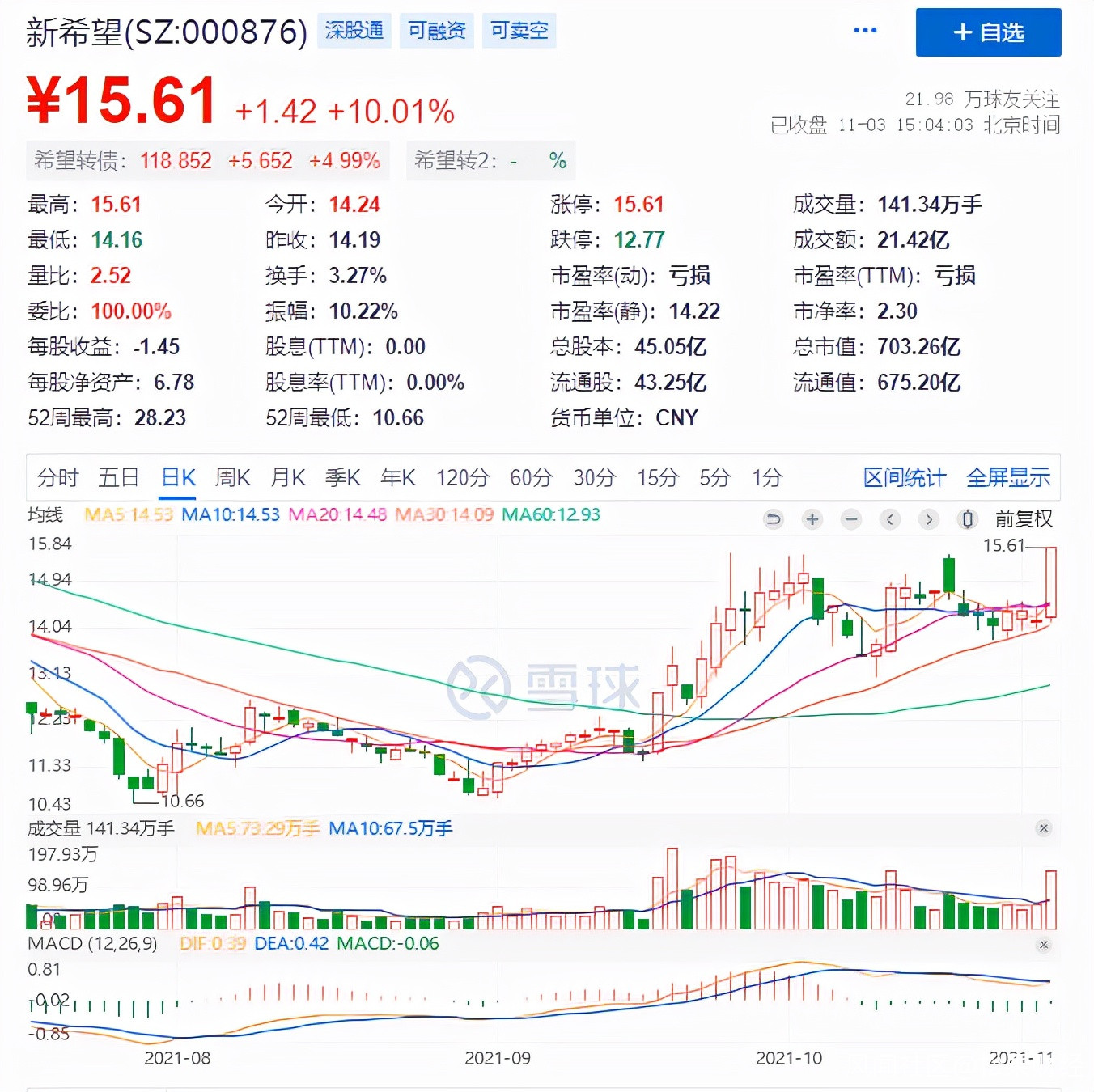This screenshot has width=1094, height=1092.
Task: Reset chart with the undo icon
Action: point(774,519)
